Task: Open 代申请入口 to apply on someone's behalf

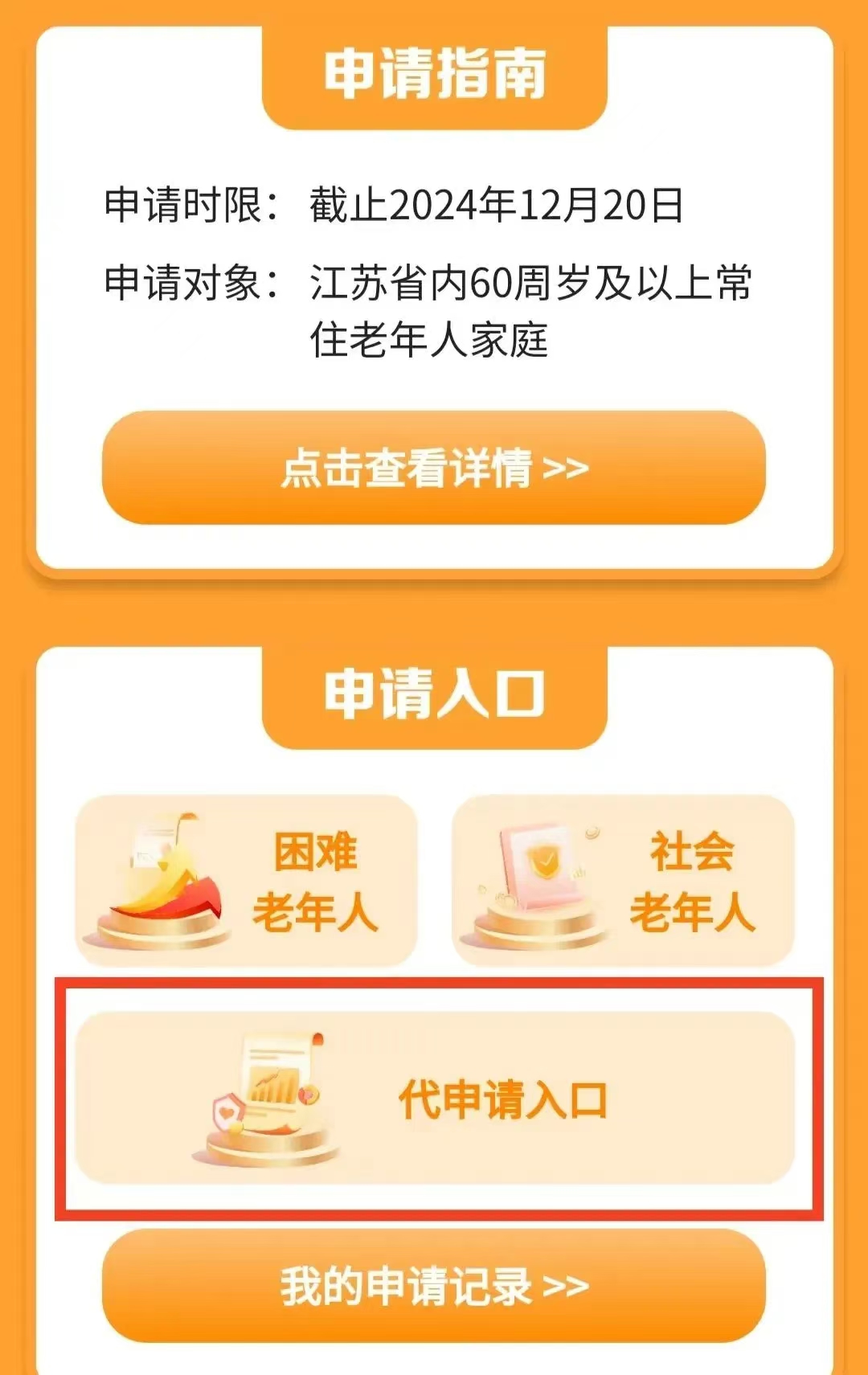Action: pos(435,1098)
